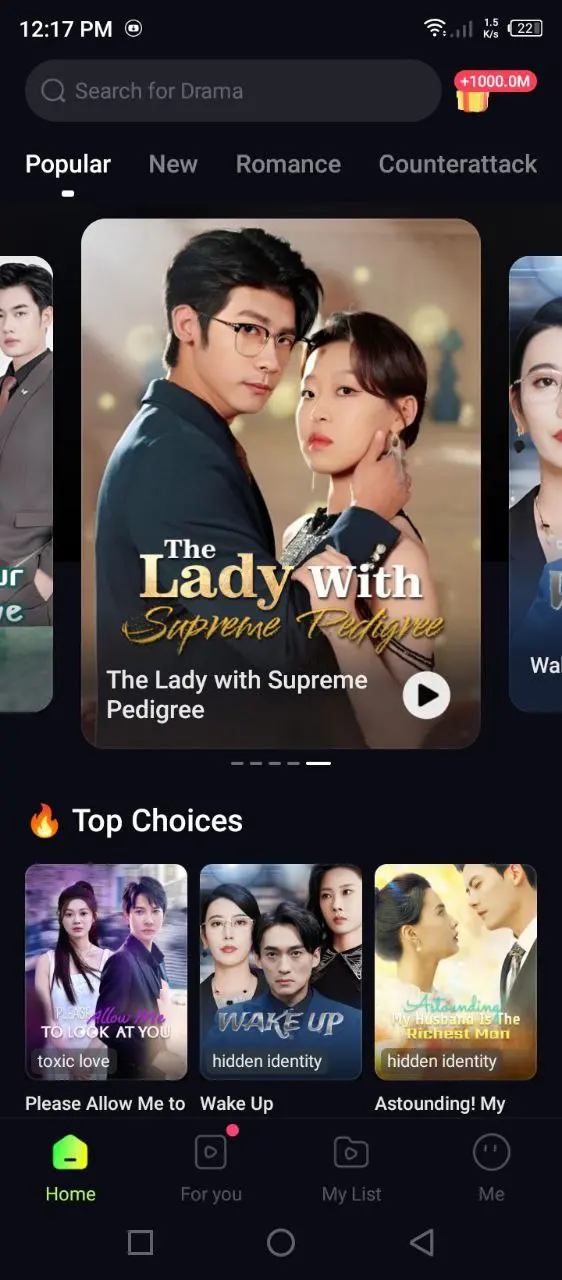The image size is (562, 1280).
Task: Tap the system back button
Action: 422,1243
